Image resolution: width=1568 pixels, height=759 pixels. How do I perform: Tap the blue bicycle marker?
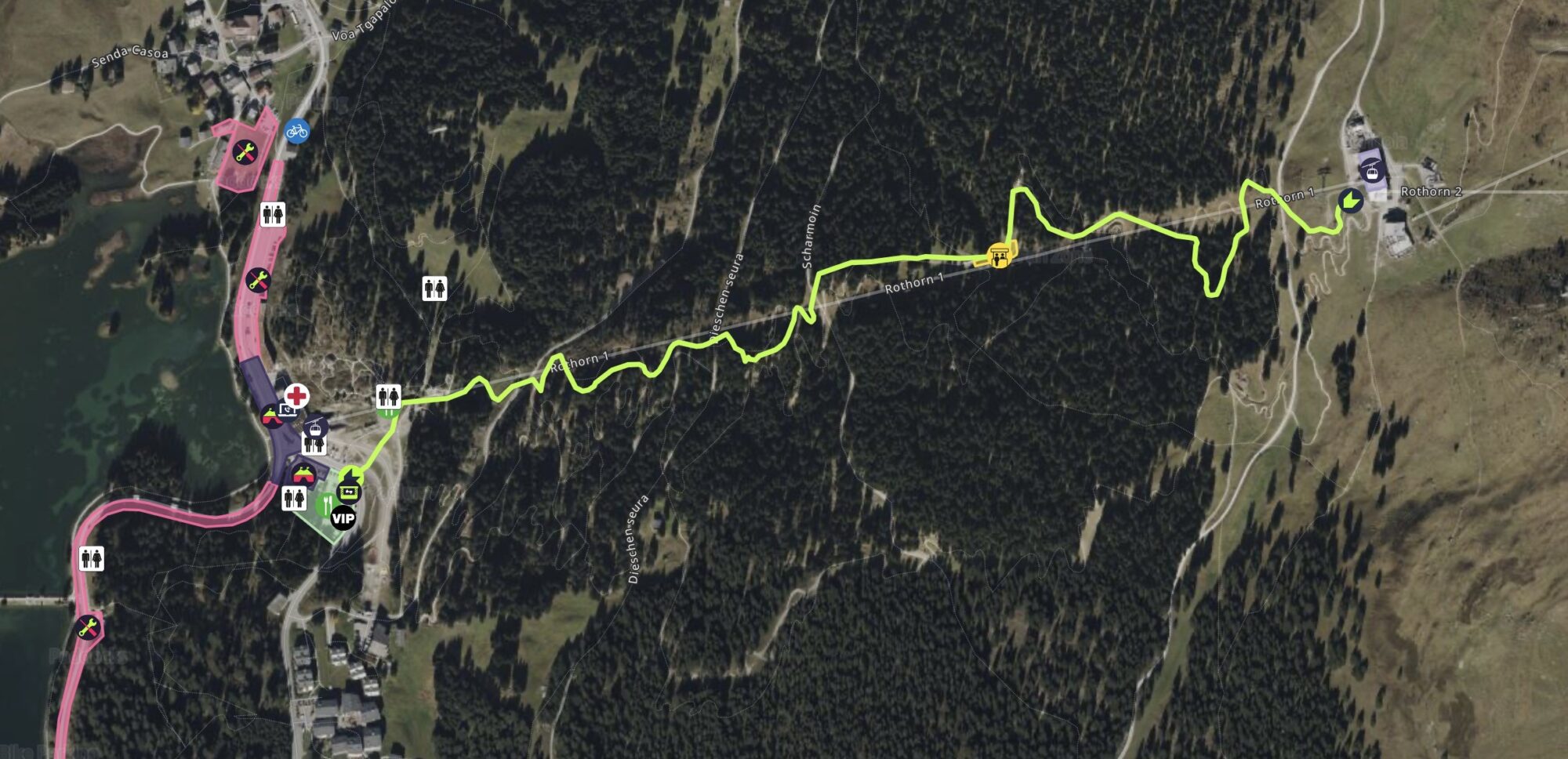click(297, 131)
